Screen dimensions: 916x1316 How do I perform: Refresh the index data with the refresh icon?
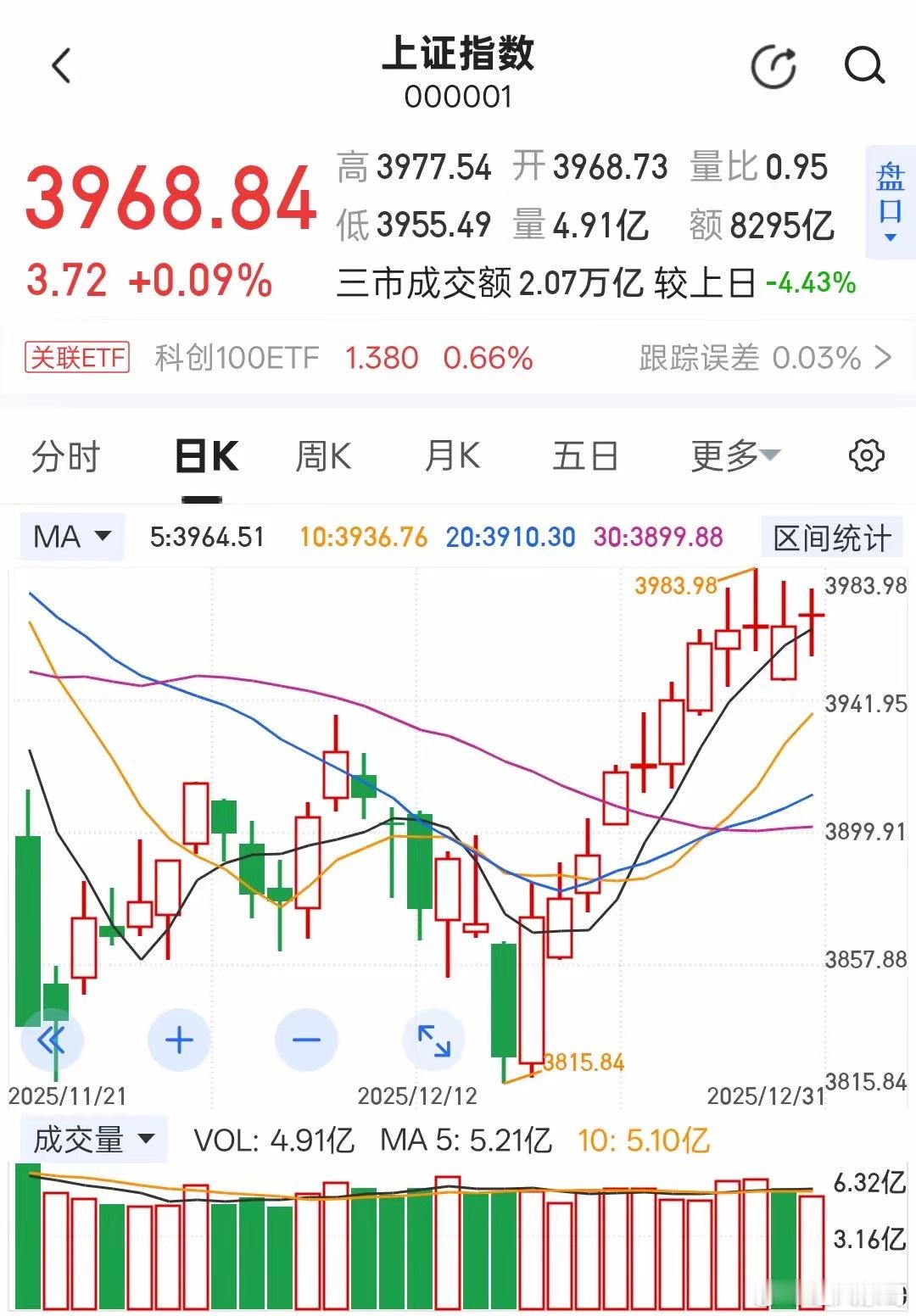(x=773, y=66)
